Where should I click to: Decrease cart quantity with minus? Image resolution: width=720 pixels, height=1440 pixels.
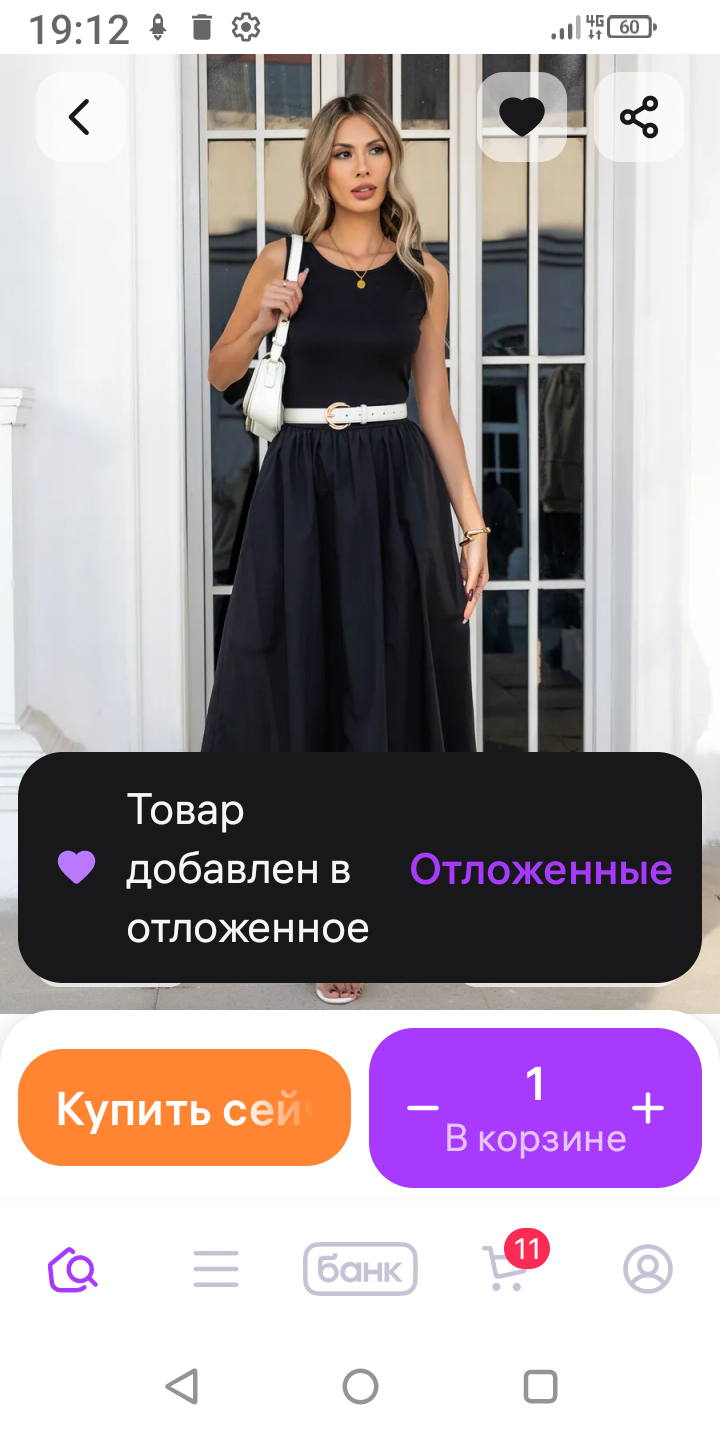pos(423,1108)
